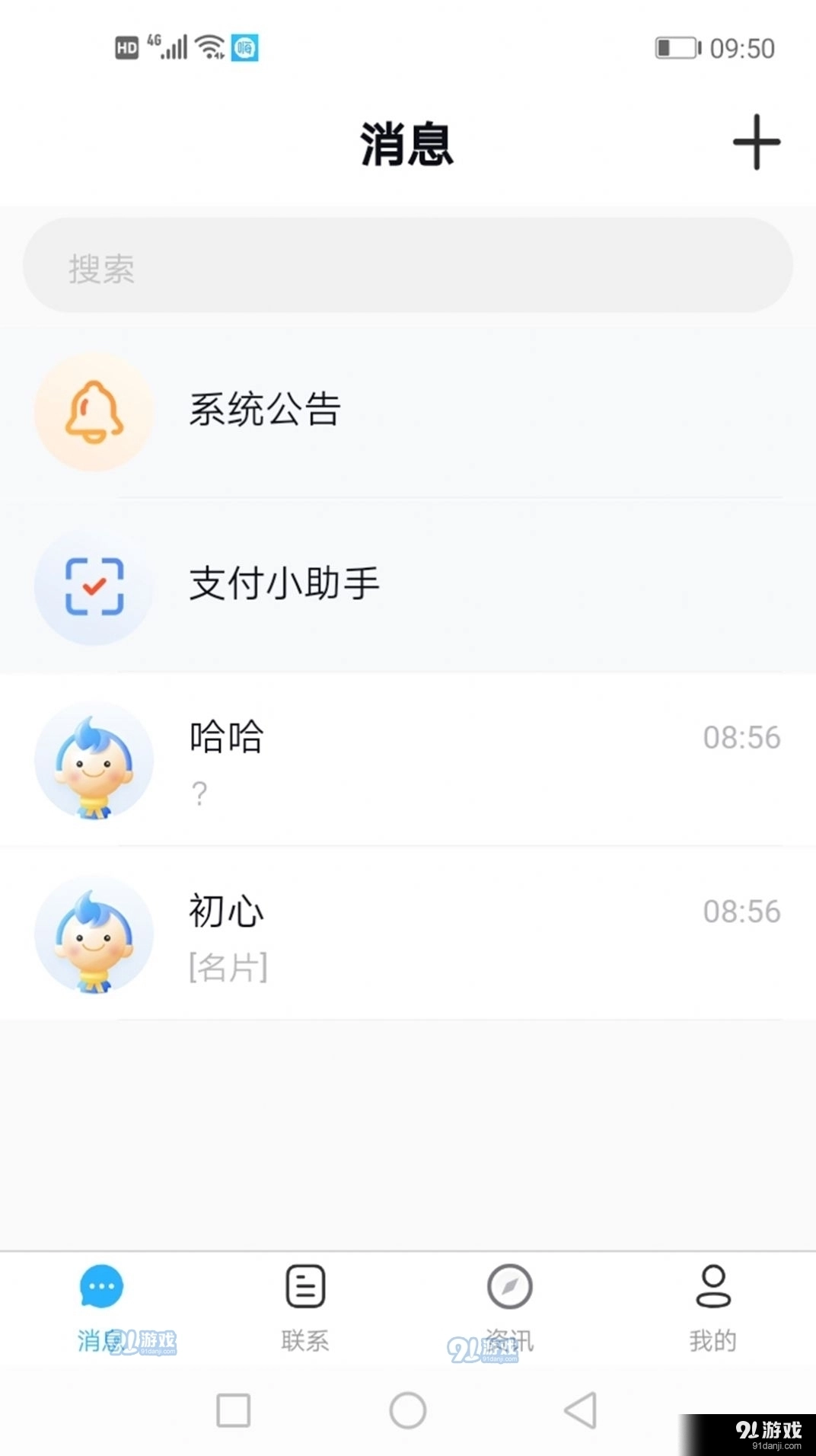Screen dimensions: 816x1456
Task: Open the 联系 contacts list icon
Action: tap(304, 1285)
